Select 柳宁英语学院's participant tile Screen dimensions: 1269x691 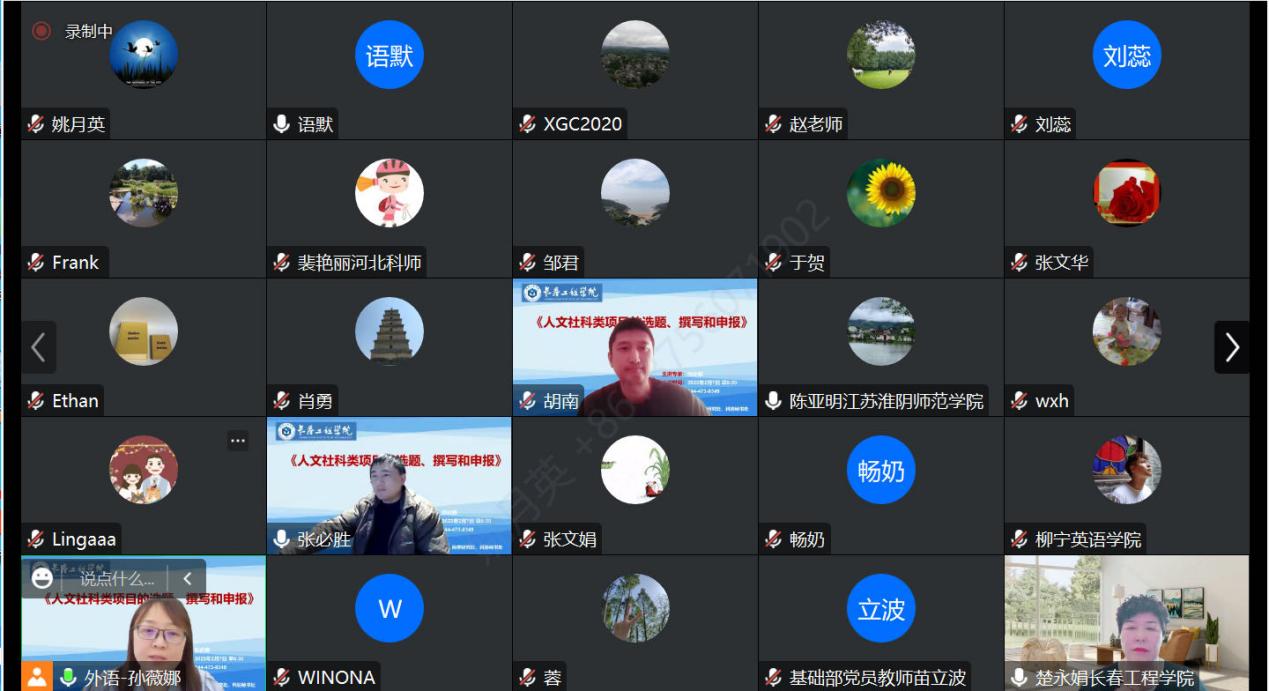point(1127,485)
